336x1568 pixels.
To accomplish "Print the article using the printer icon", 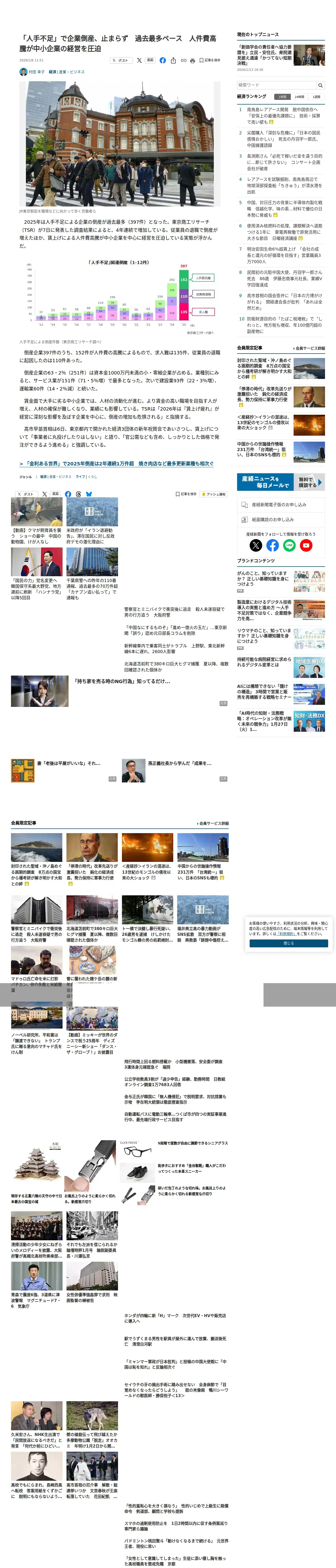I will click(x=193, y=60).
